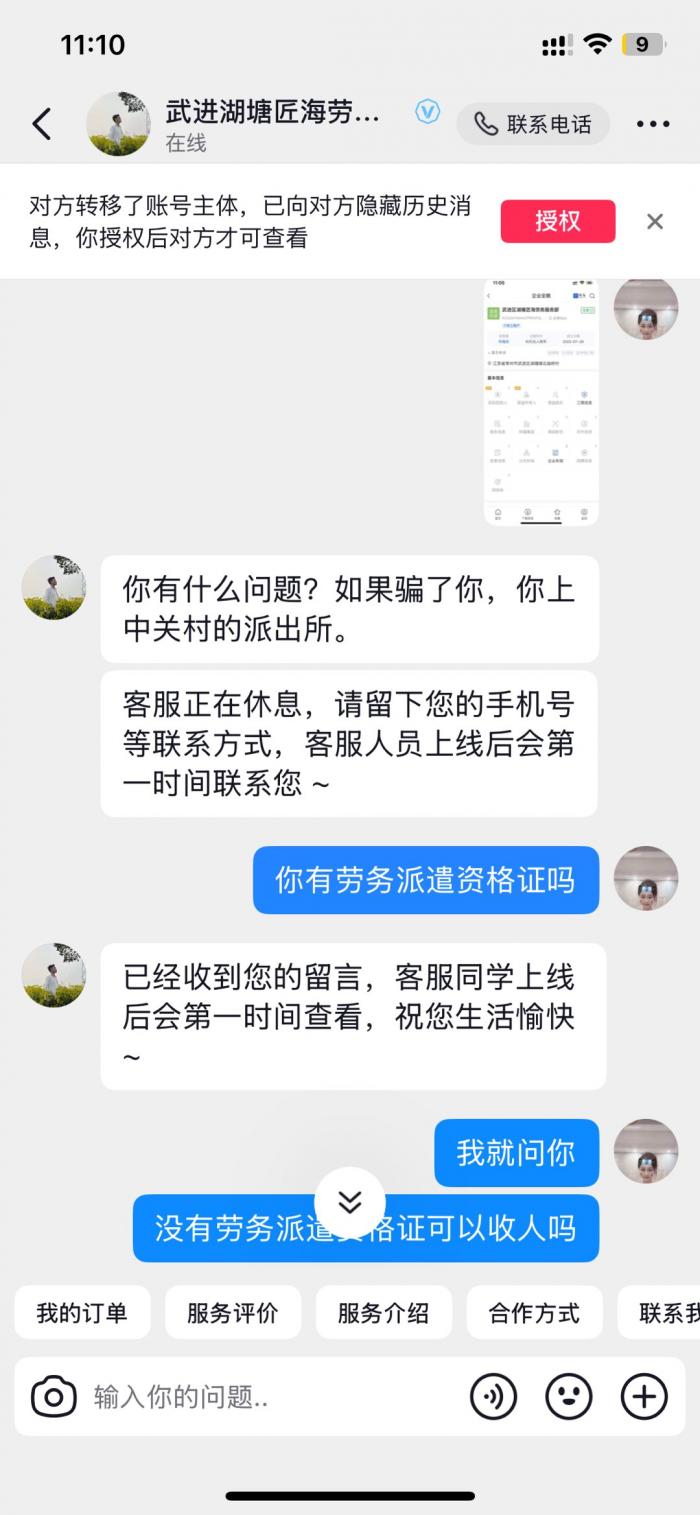Open the three-dot overflow menu
The height and width of the screenshot is (1515, 700).
pyautogui.click(x=653, y=124)
